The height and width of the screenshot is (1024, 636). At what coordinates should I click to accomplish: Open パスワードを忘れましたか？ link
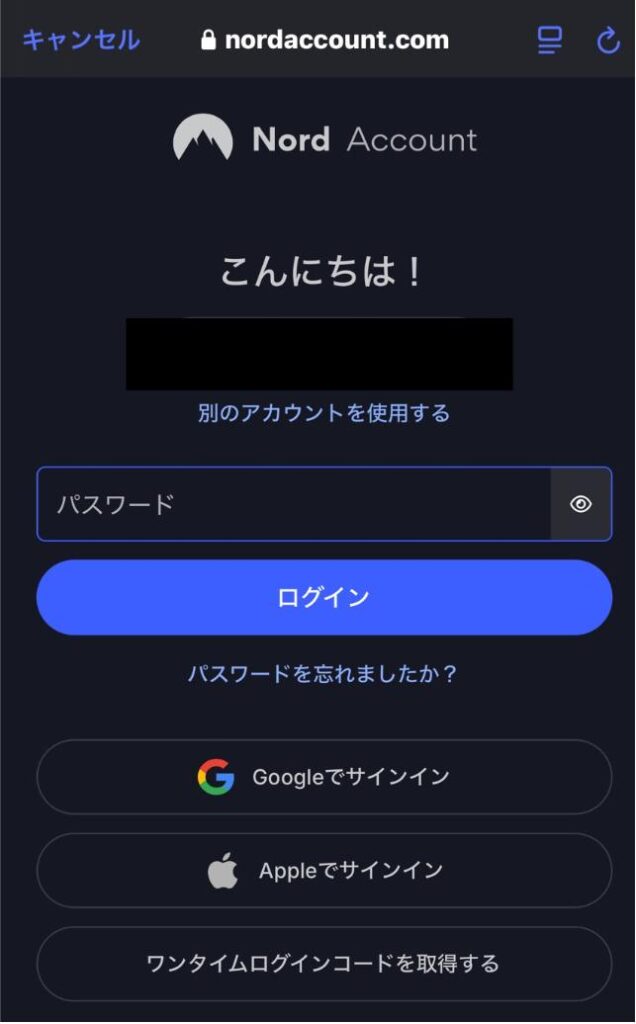click(x=323, y=674)
